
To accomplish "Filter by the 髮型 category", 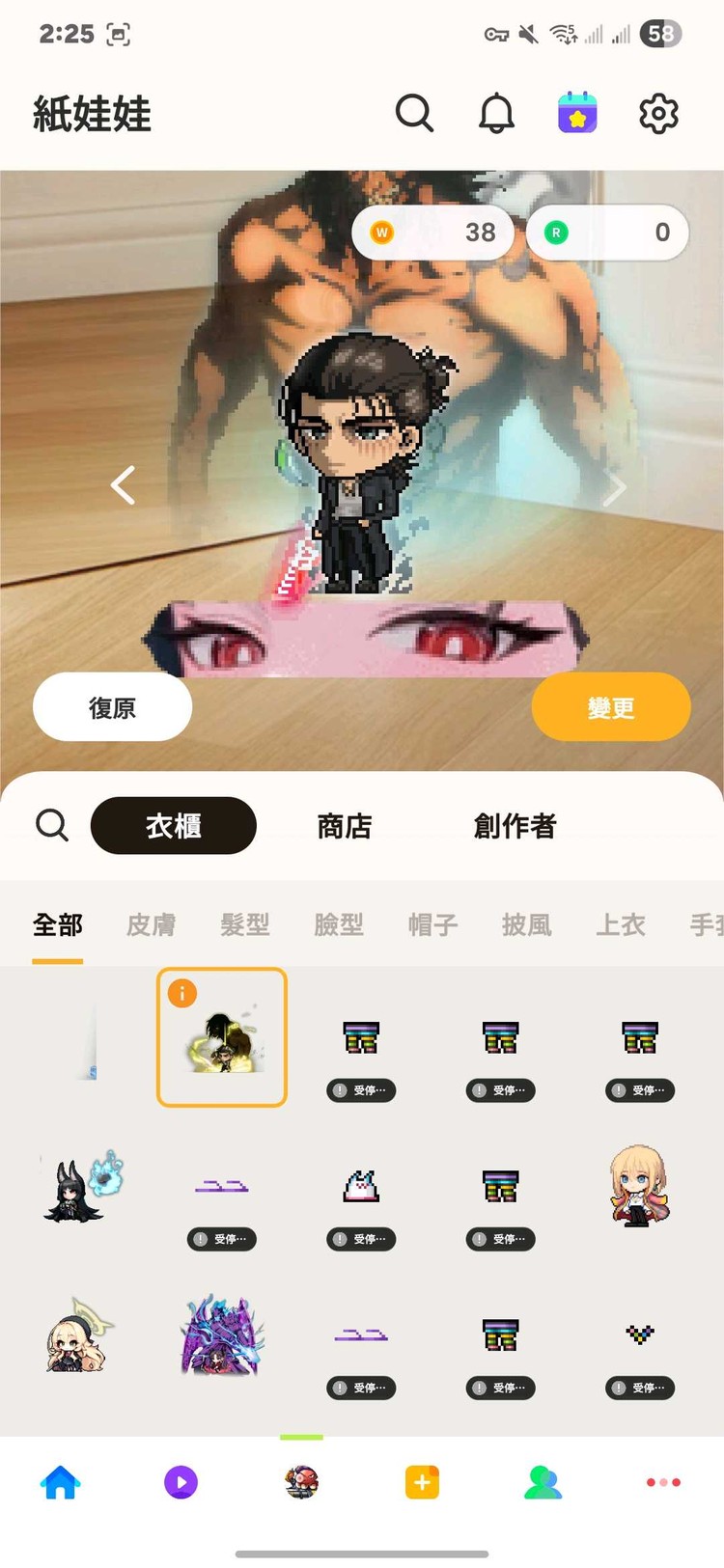I will click(244, 925).
